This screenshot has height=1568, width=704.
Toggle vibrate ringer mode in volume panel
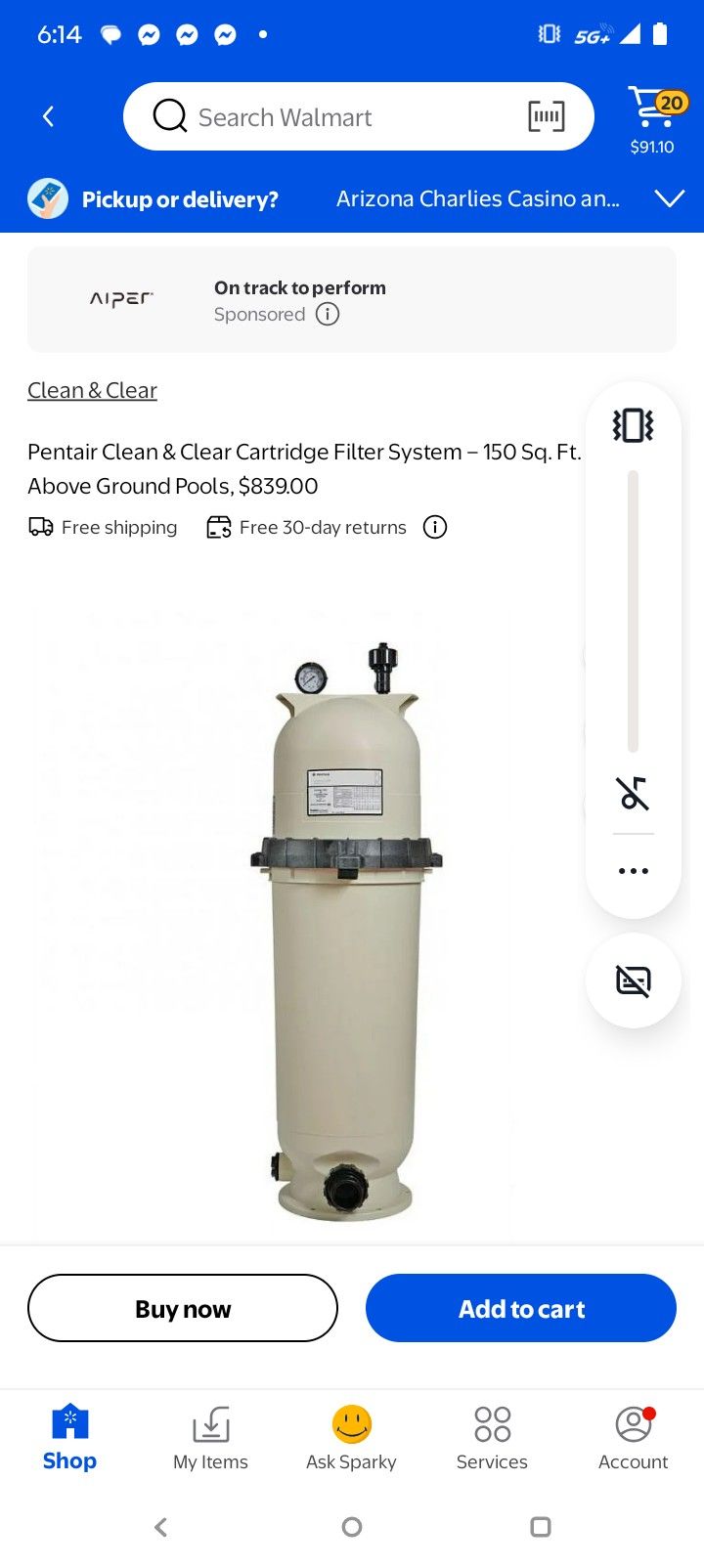[x=633, y=425]
